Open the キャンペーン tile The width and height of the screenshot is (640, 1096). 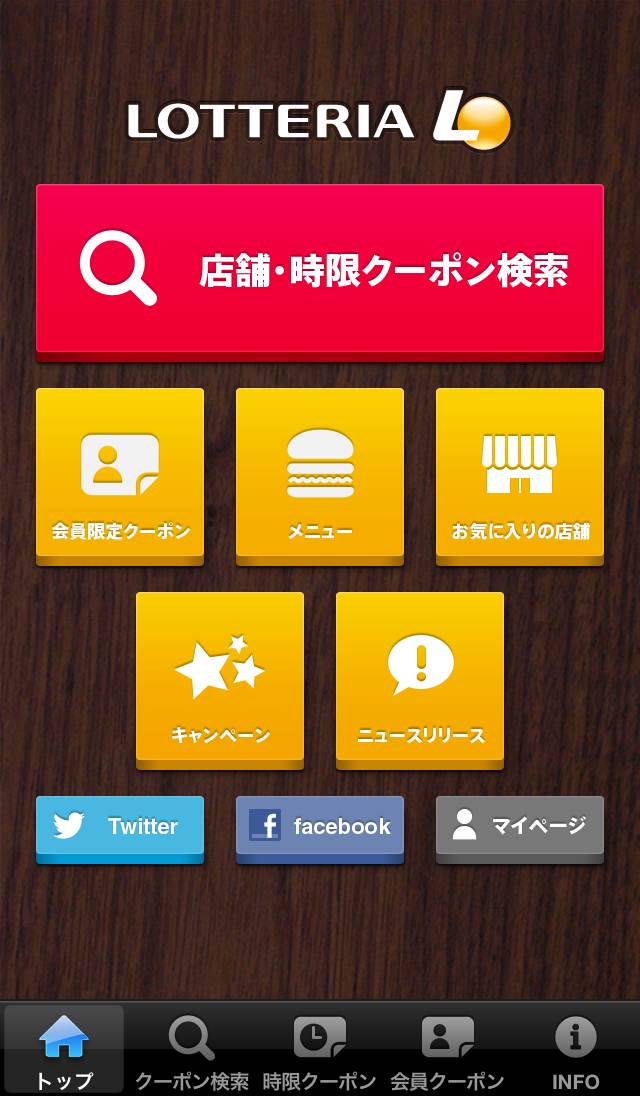click(x=220, y=678)
